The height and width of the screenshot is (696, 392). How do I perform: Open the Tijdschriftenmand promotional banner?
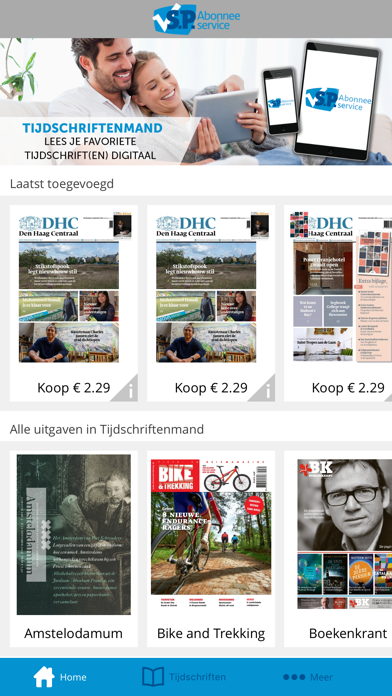(x=196, y=102)
